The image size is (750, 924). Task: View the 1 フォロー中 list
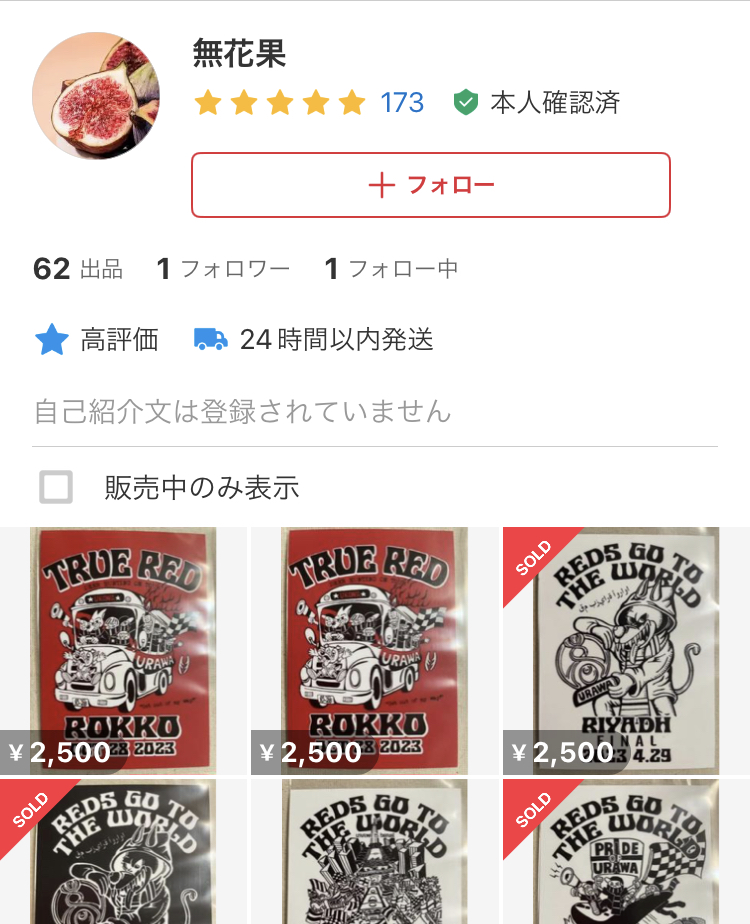pyautogui.click(x=391, y=269)
